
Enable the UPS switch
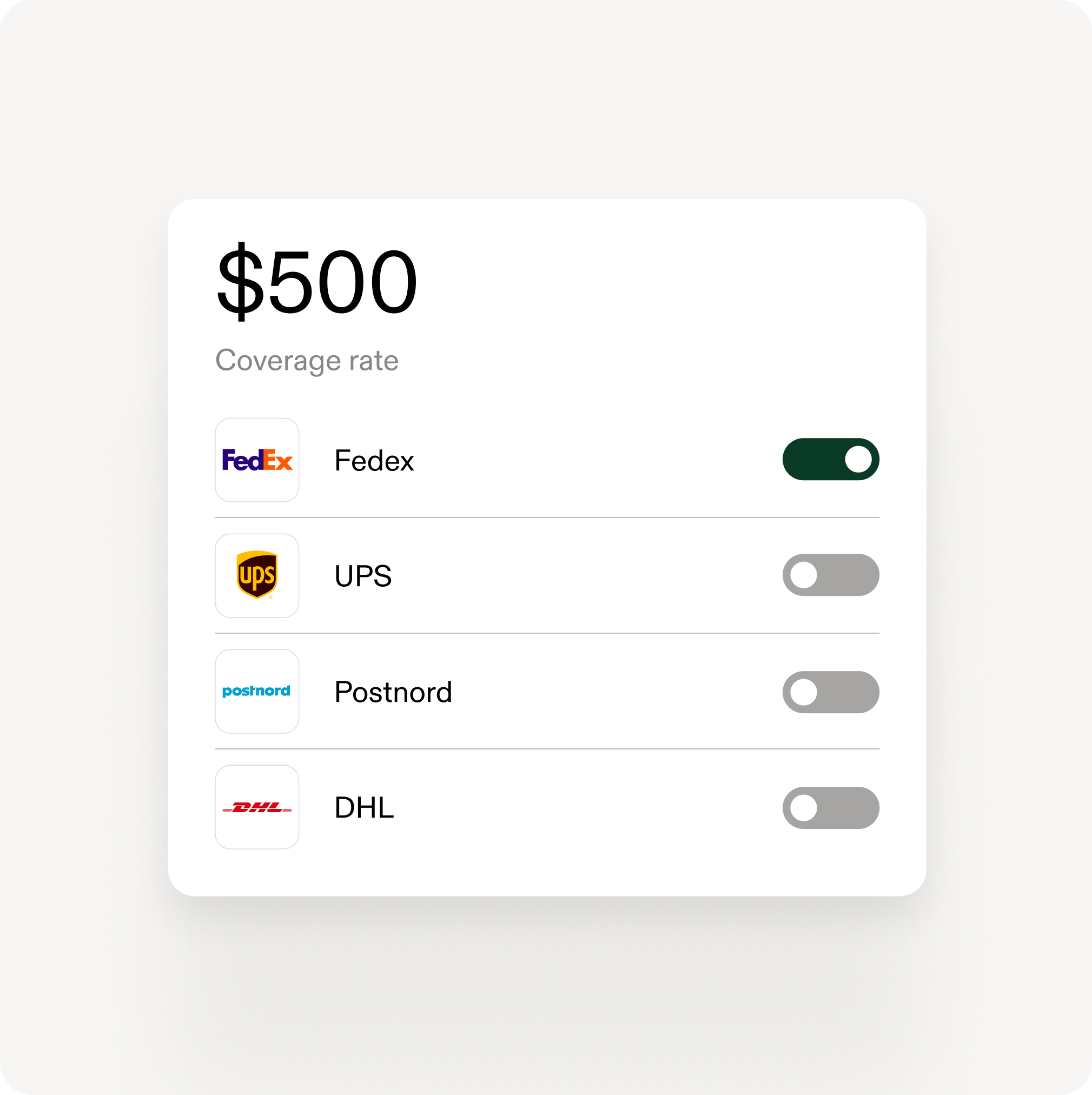[830, 575]
